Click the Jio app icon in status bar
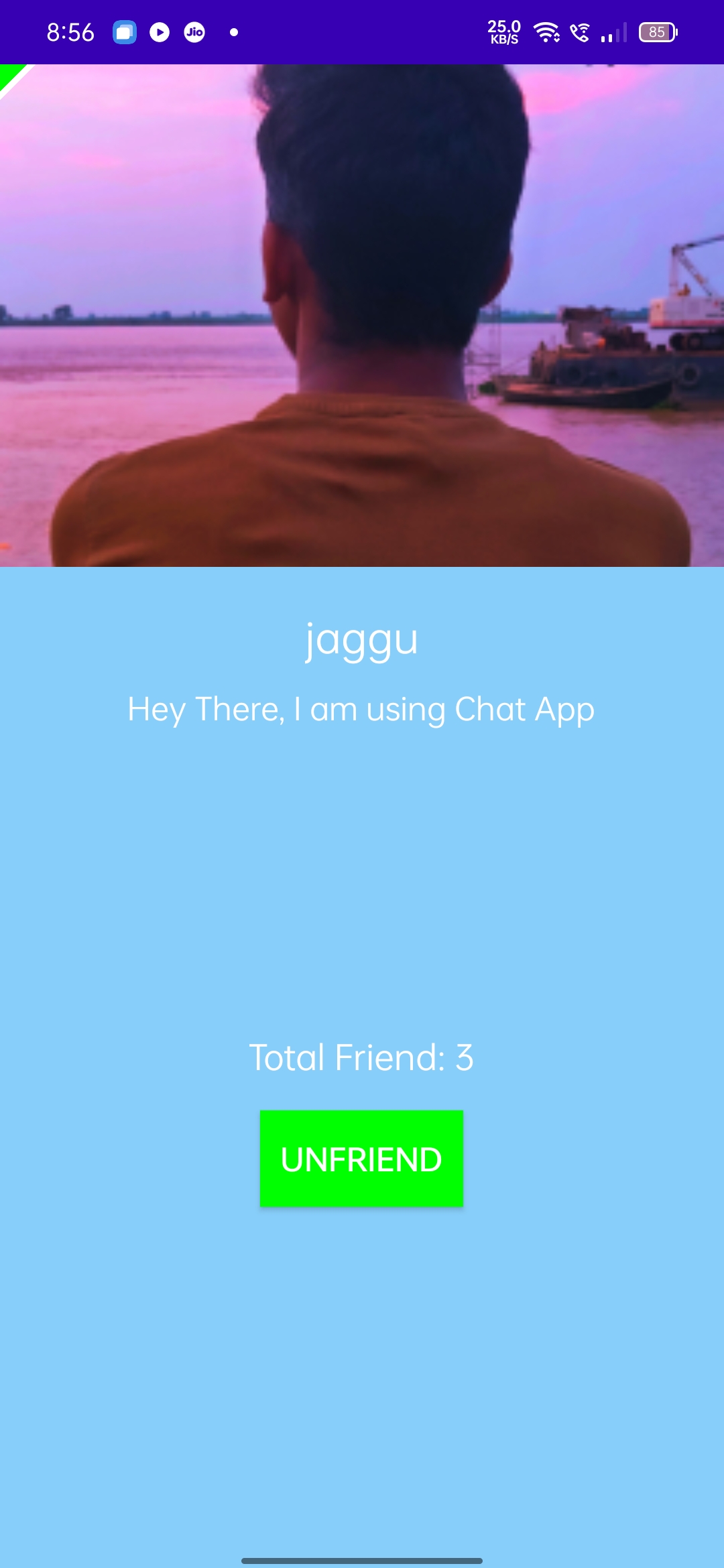The image size is (724, 1568). (193, 31)
